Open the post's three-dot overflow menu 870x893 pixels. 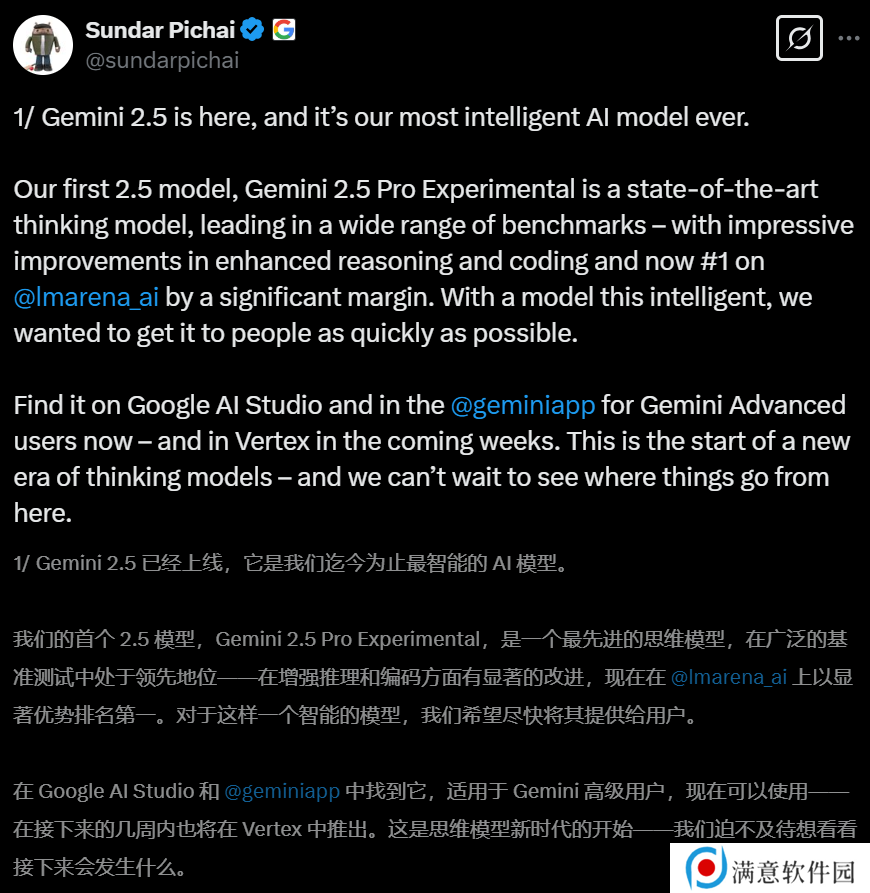[x=847, y=39]
